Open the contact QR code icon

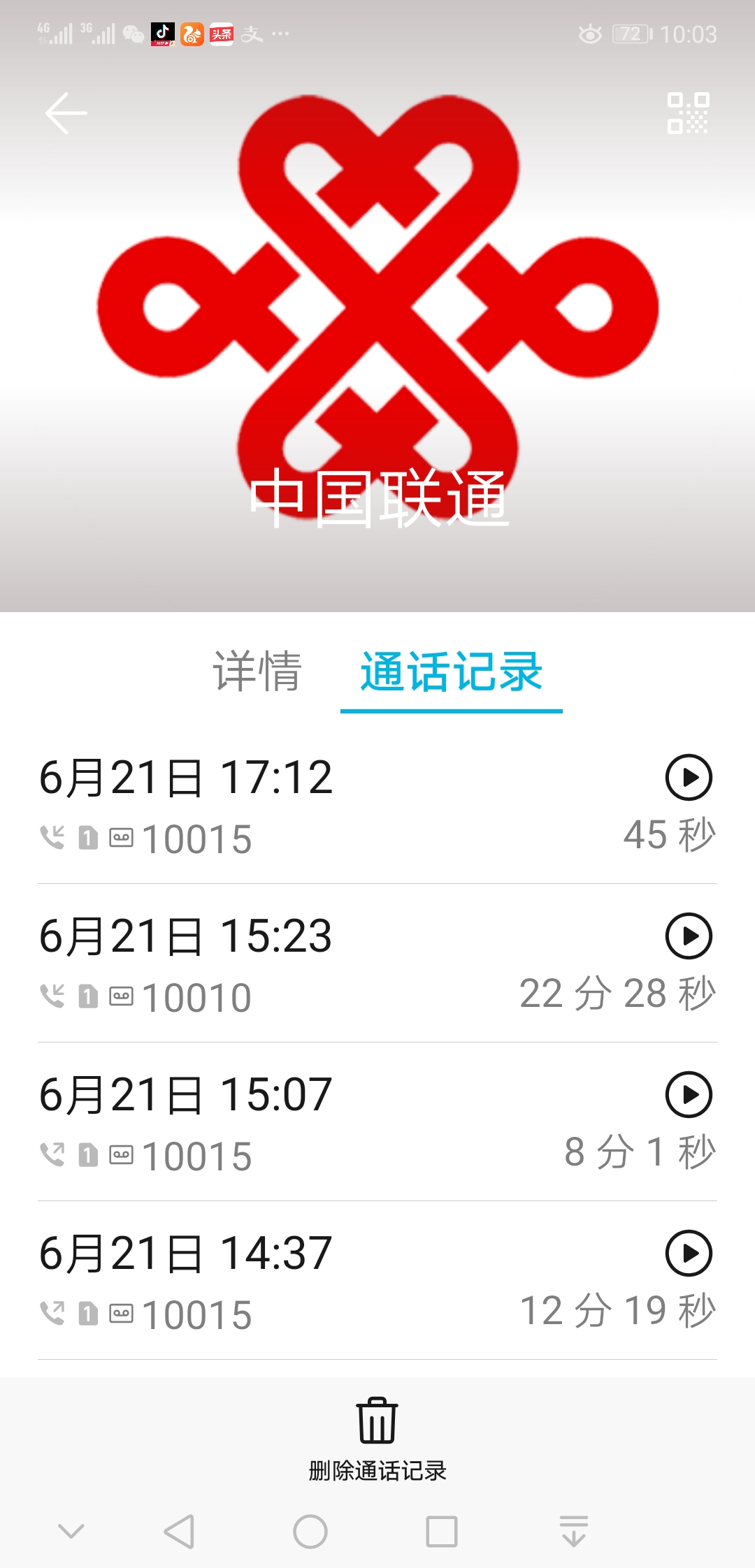click(x=688, y=113)
